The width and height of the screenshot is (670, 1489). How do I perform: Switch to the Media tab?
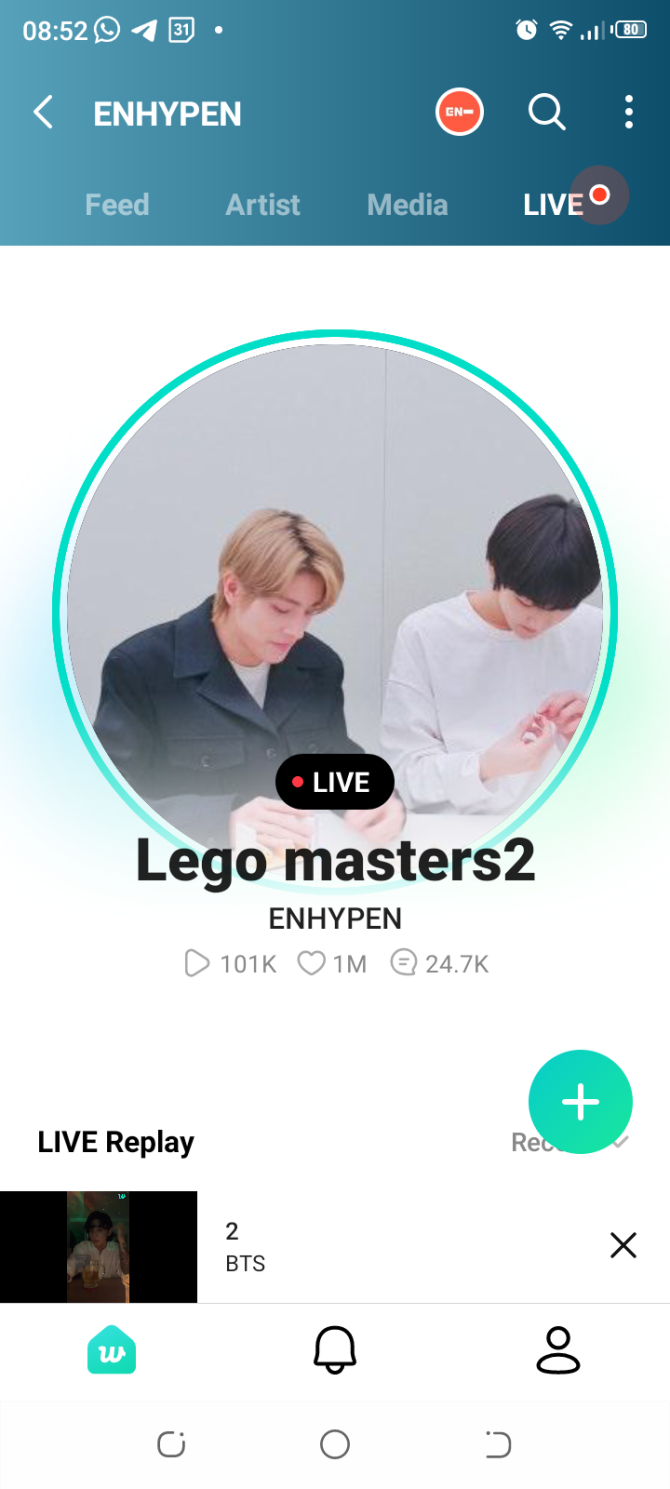407,205
